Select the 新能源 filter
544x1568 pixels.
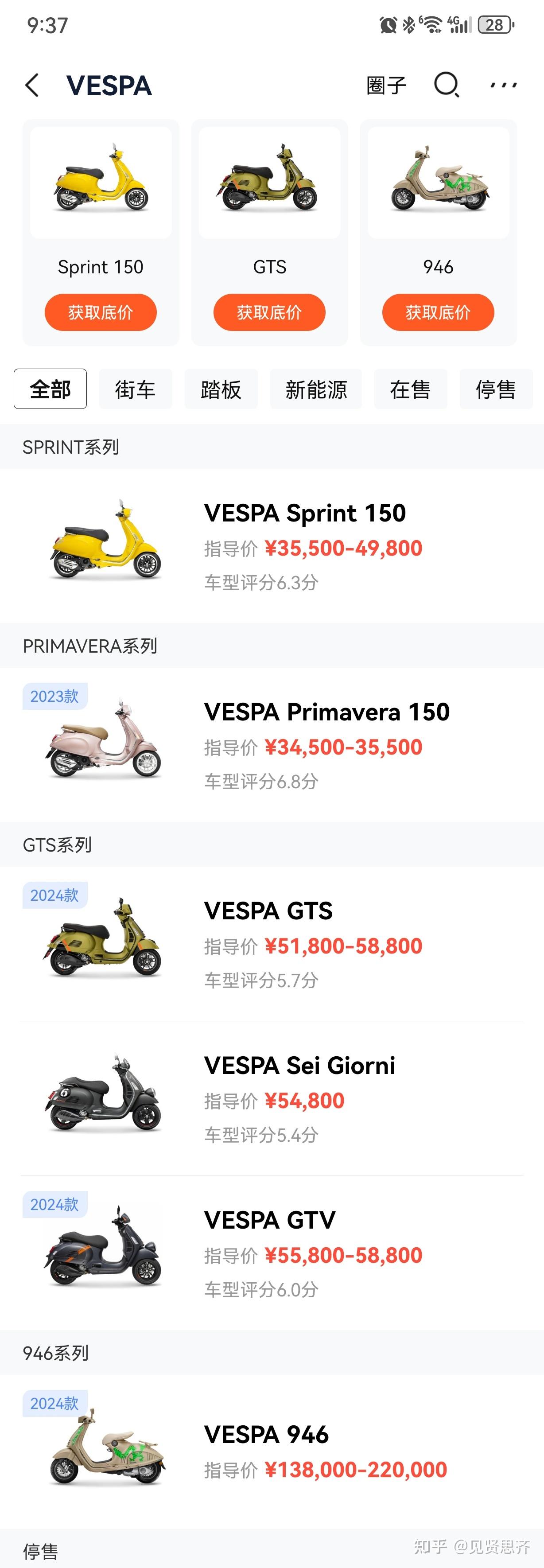(x=316, y=389)
